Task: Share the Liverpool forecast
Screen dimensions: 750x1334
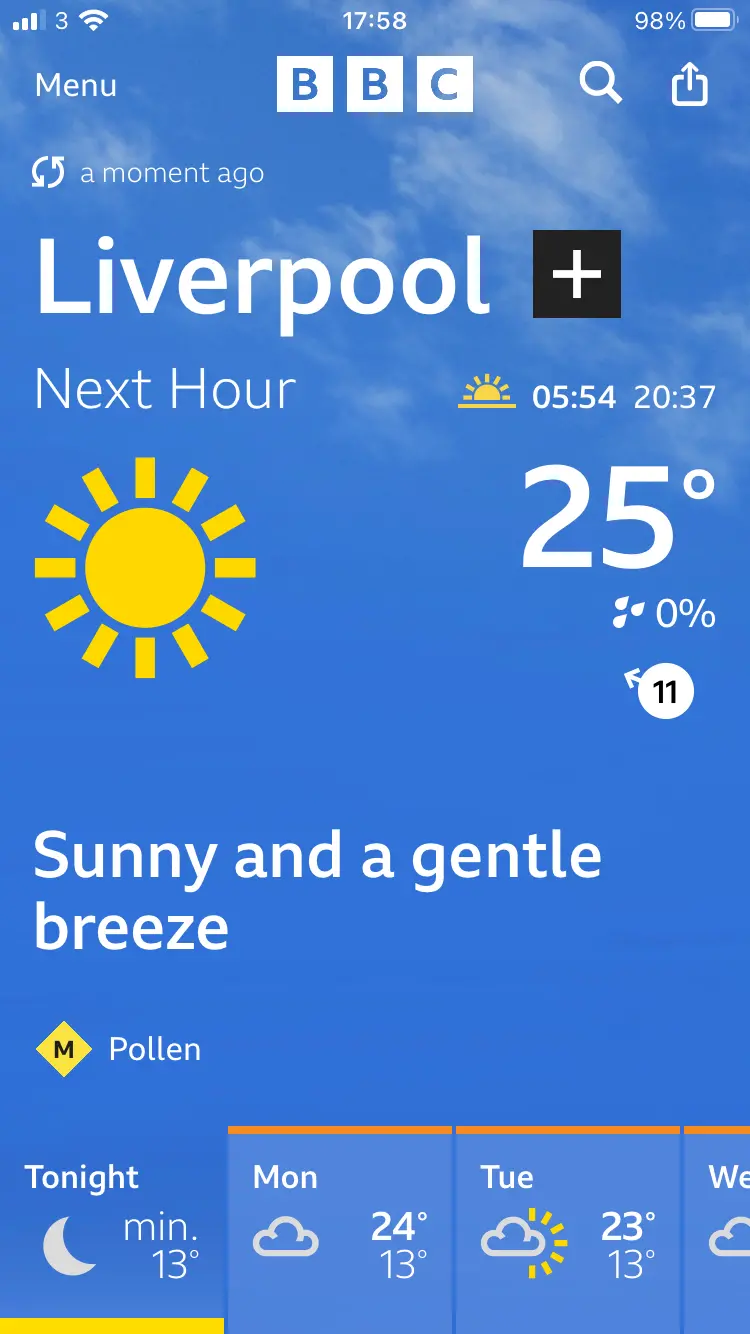Action: pyautogui.click(x=689, y=85)
